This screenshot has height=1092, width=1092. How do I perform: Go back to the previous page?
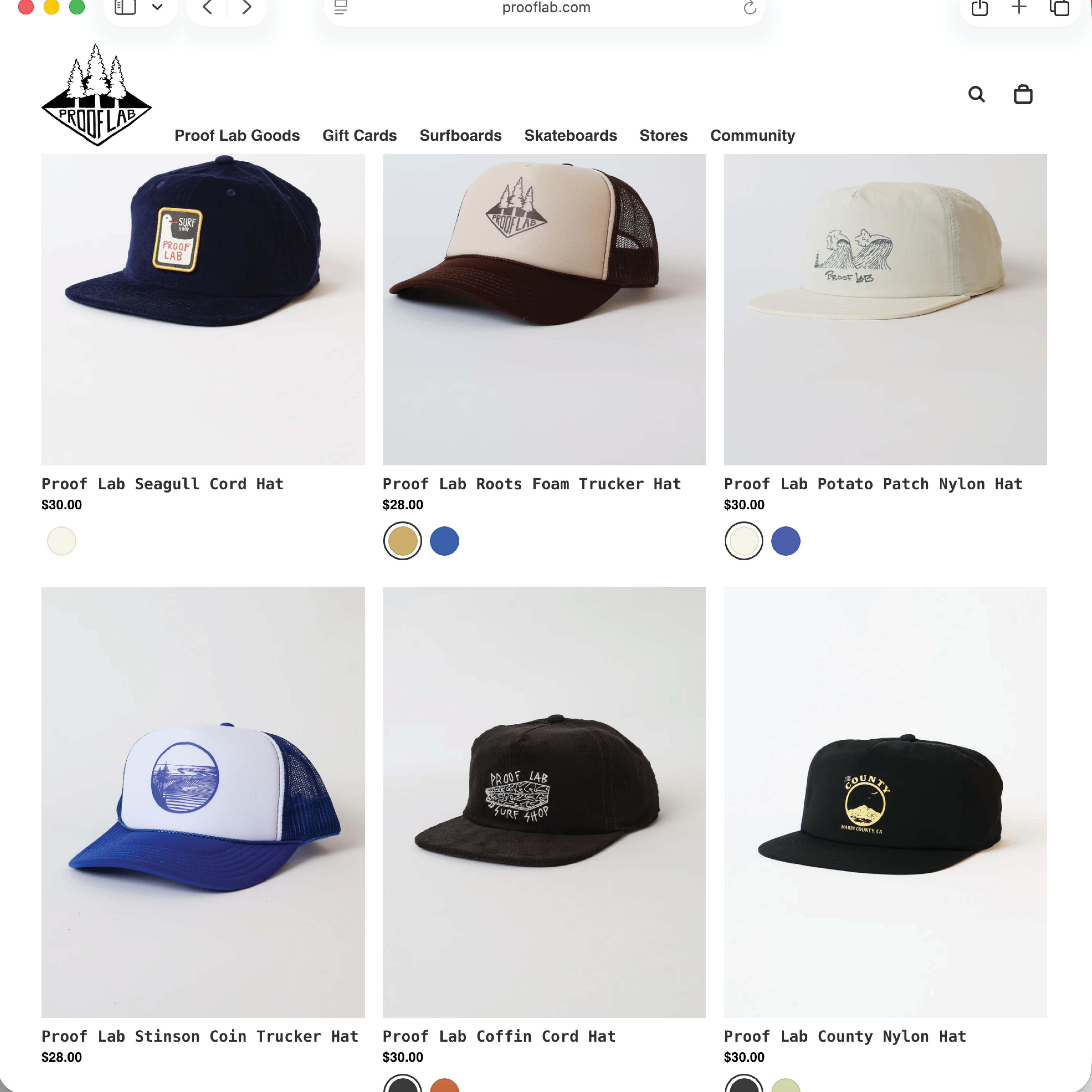pos(207,8)
